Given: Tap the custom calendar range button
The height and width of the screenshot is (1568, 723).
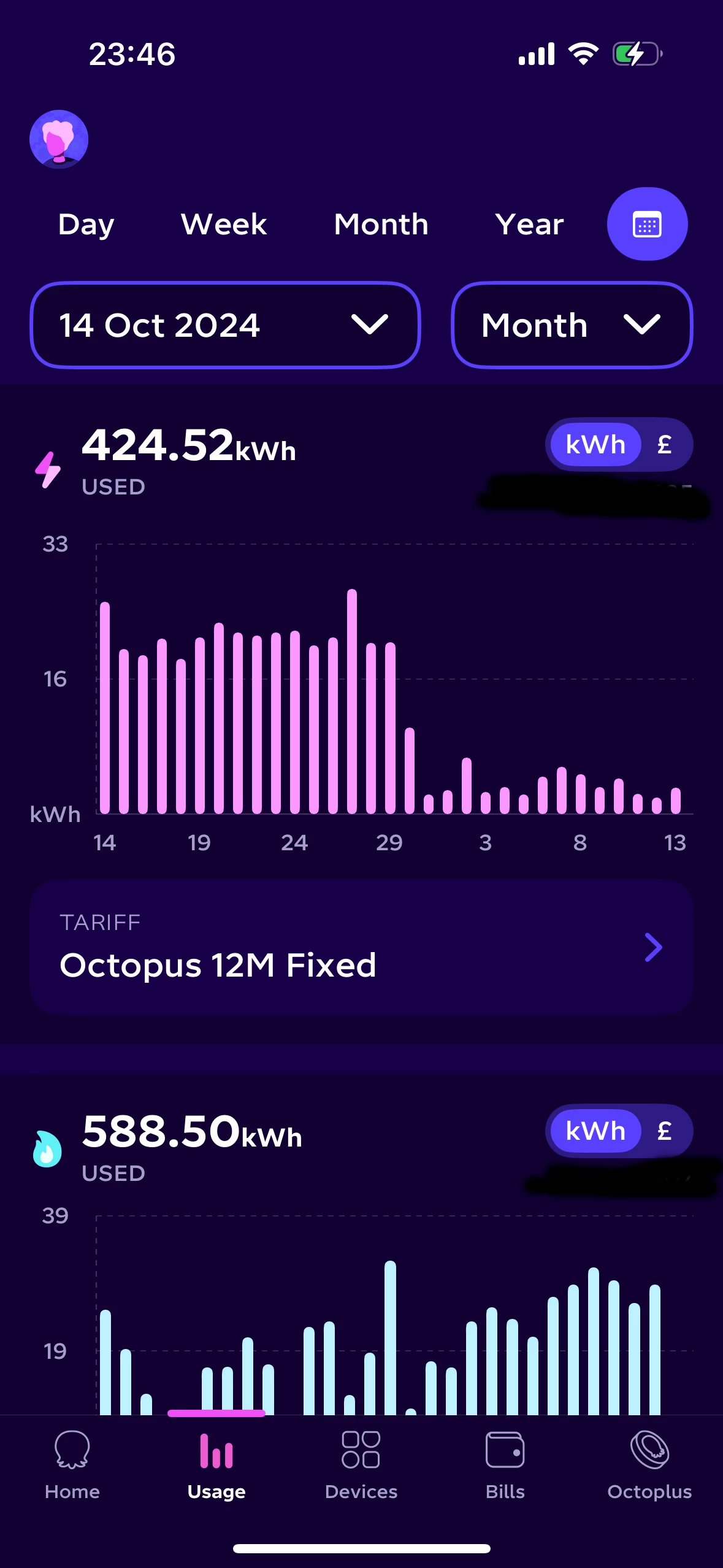Looking at the screenshot, I should (647, 225).
